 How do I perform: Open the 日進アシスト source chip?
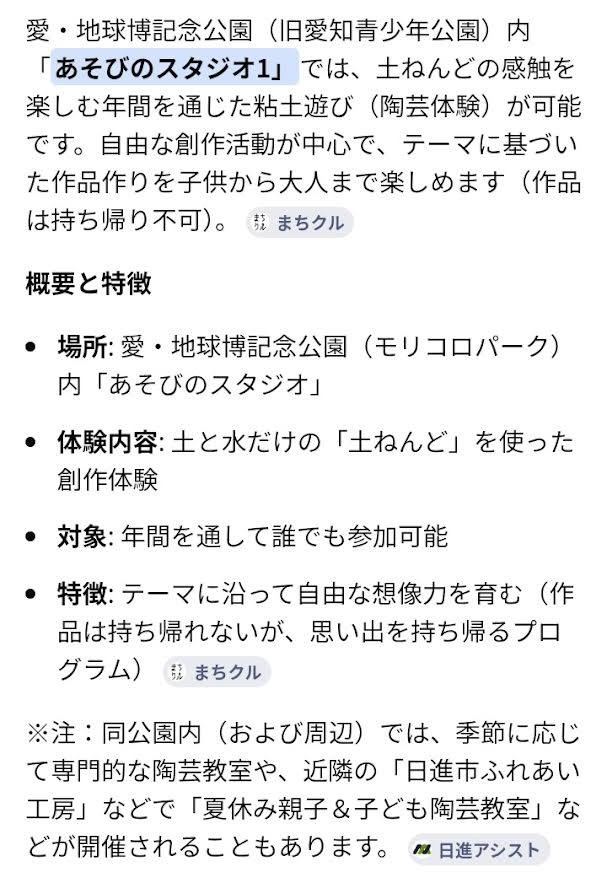[479, 851]
